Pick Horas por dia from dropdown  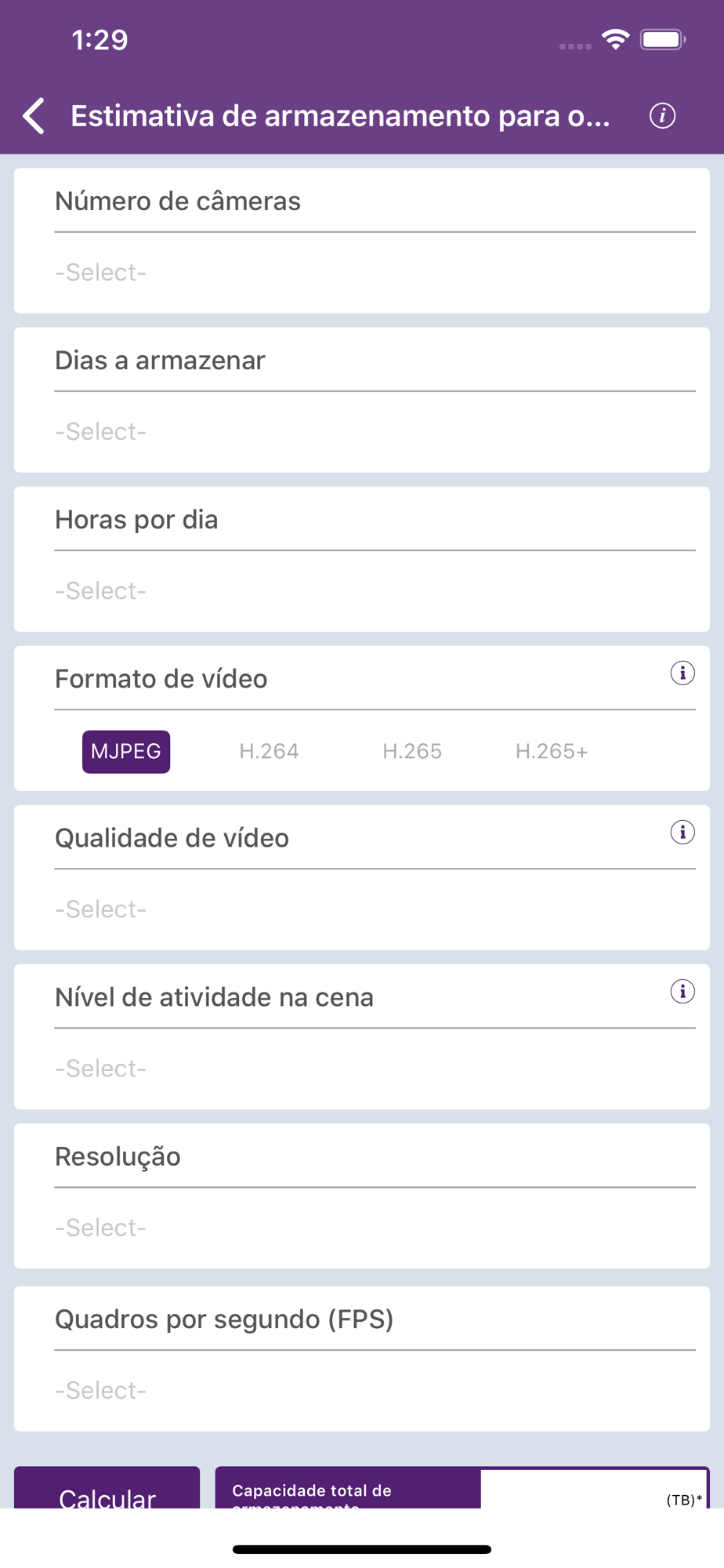375,591
